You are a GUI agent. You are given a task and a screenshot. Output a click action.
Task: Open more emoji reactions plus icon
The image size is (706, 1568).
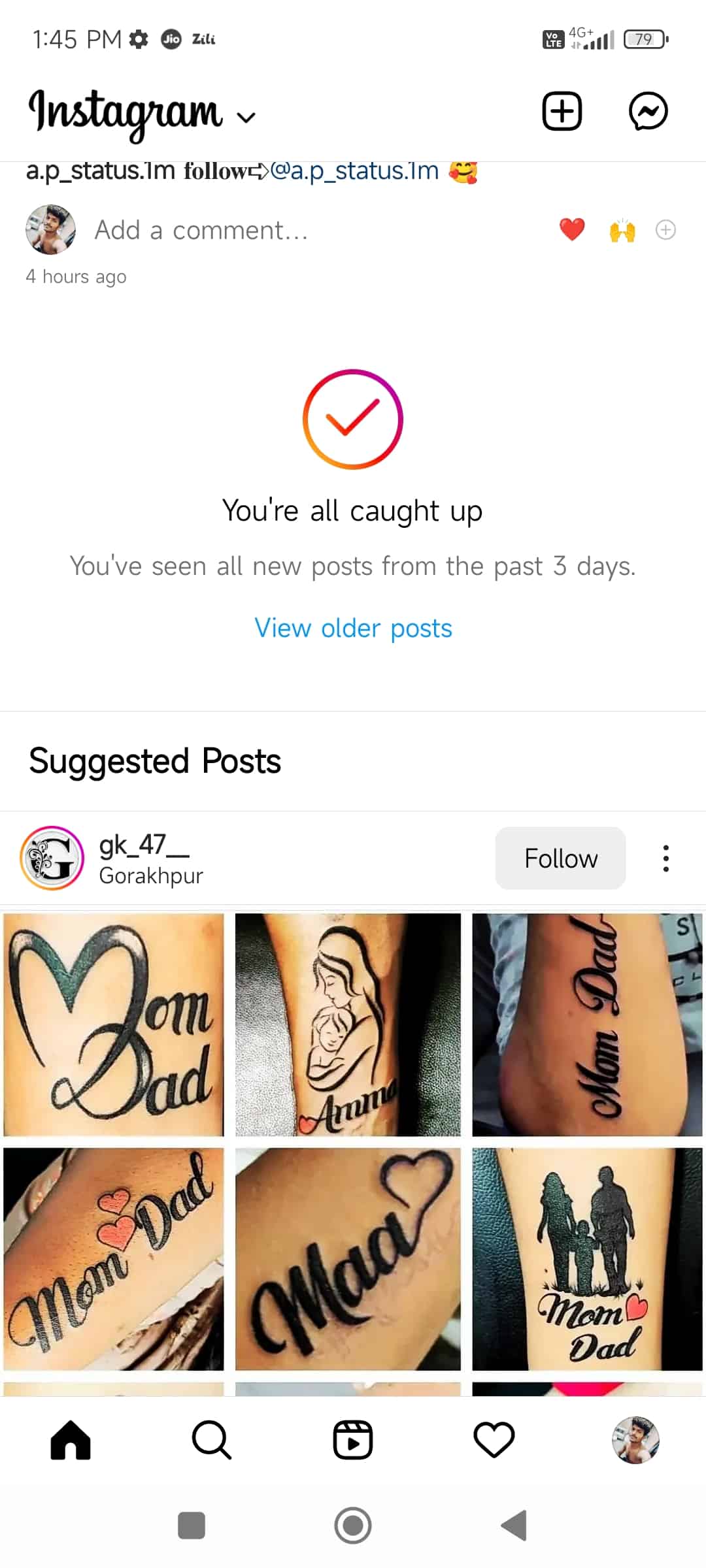tap(665, 230)
